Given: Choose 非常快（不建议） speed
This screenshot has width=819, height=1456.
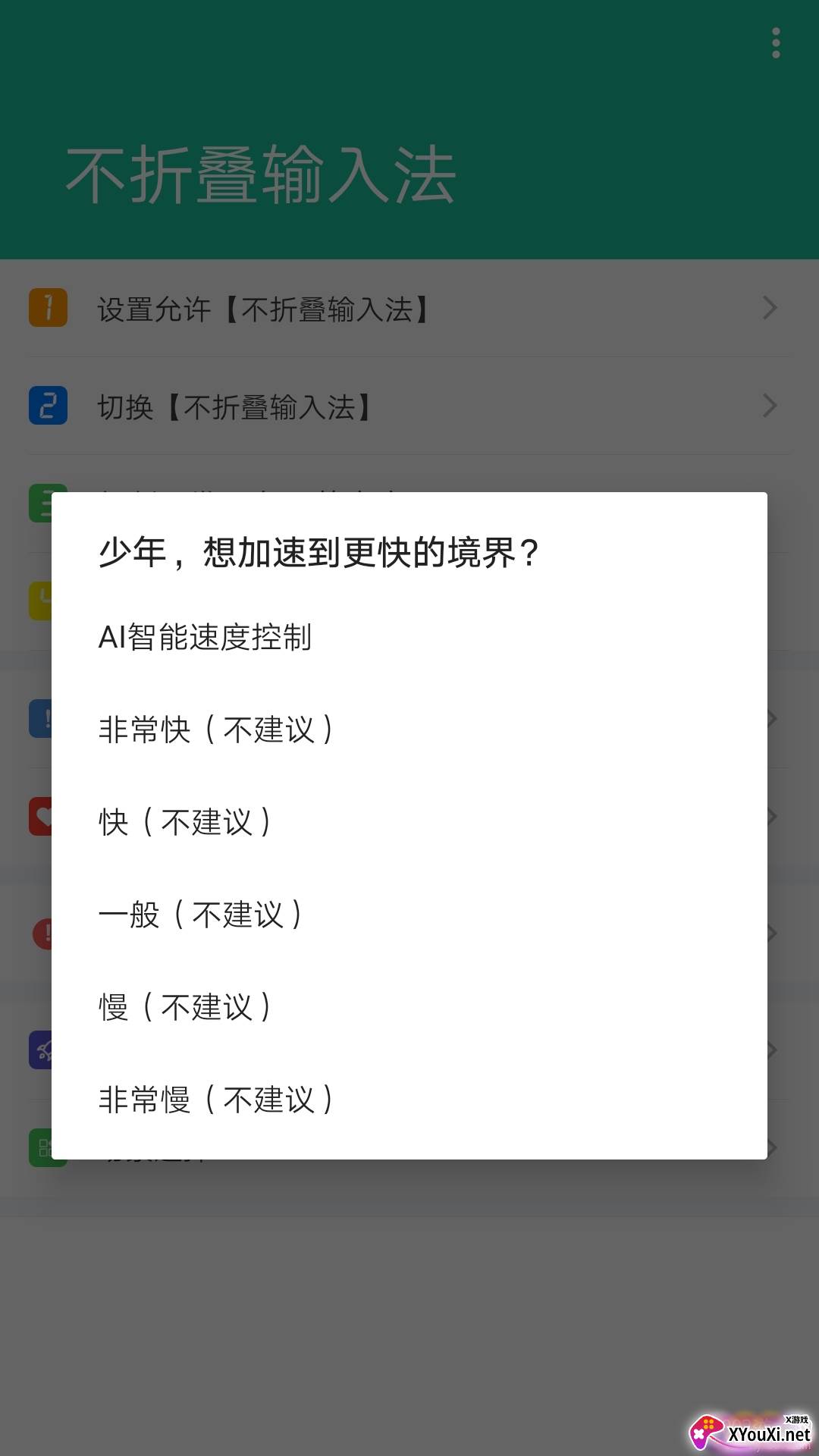Looking at the screenshot, I should point(409,730).
